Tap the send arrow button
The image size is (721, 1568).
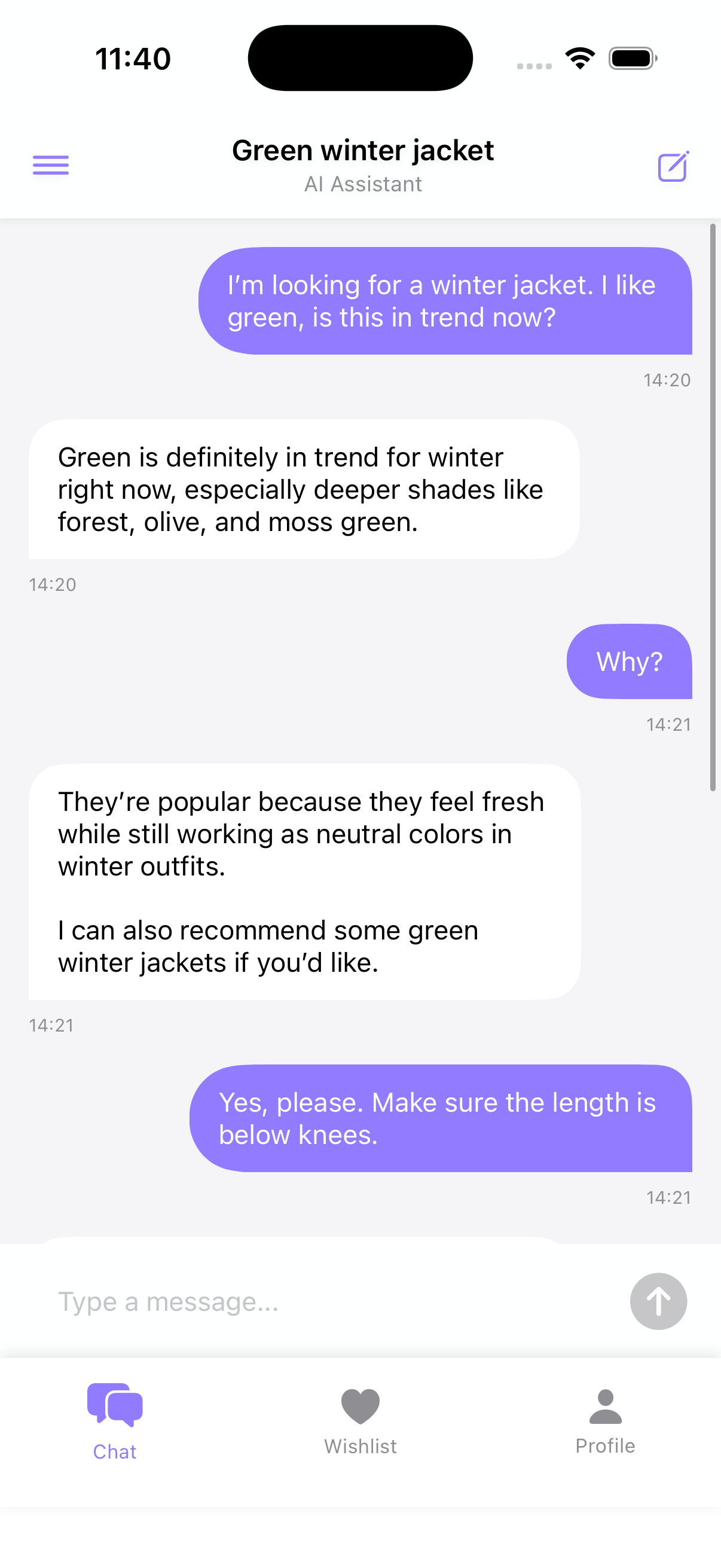click(658, 1301)
